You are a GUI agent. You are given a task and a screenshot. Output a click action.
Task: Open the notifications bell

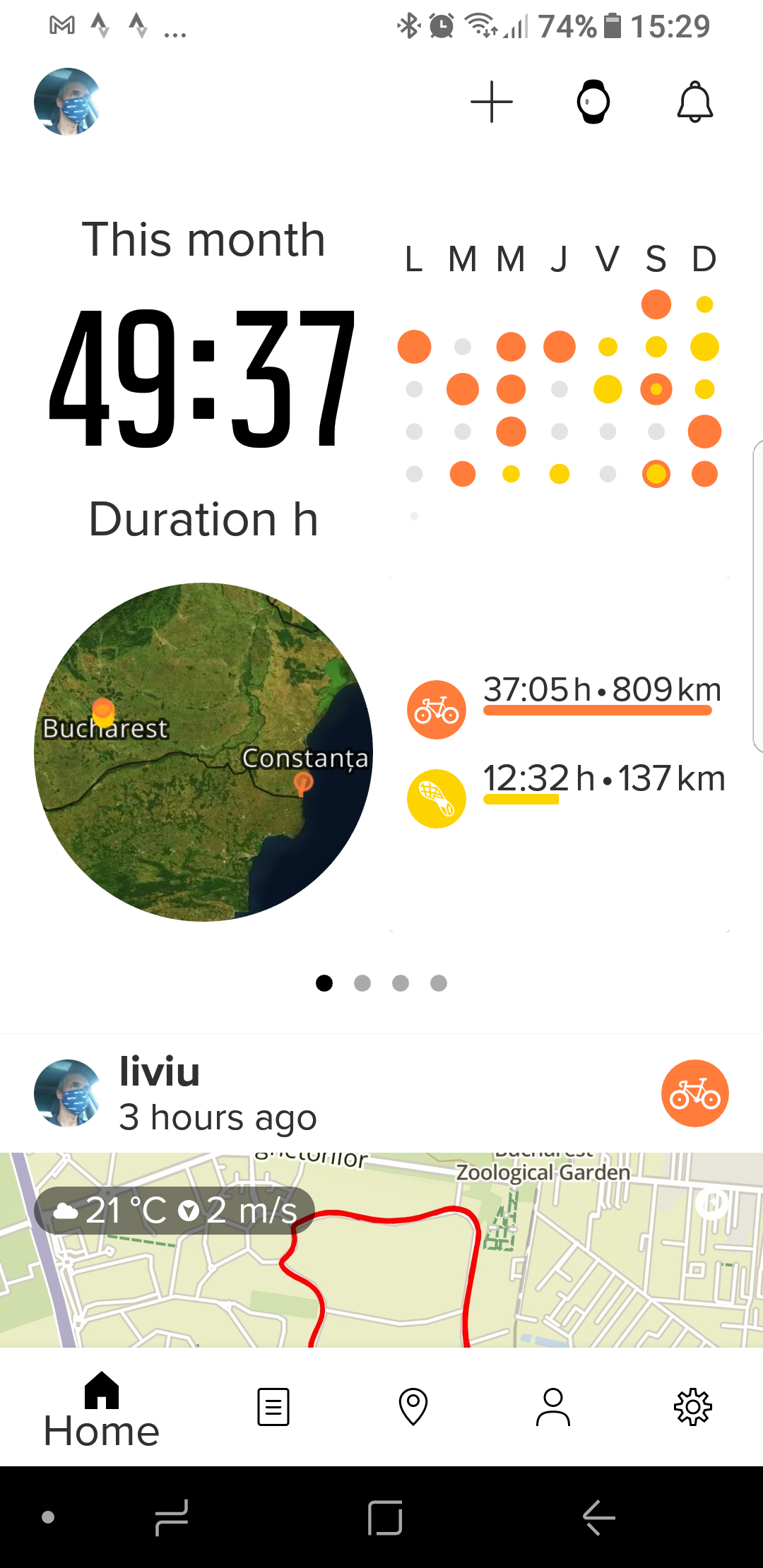pyautogui.click(x=695, y=102)
